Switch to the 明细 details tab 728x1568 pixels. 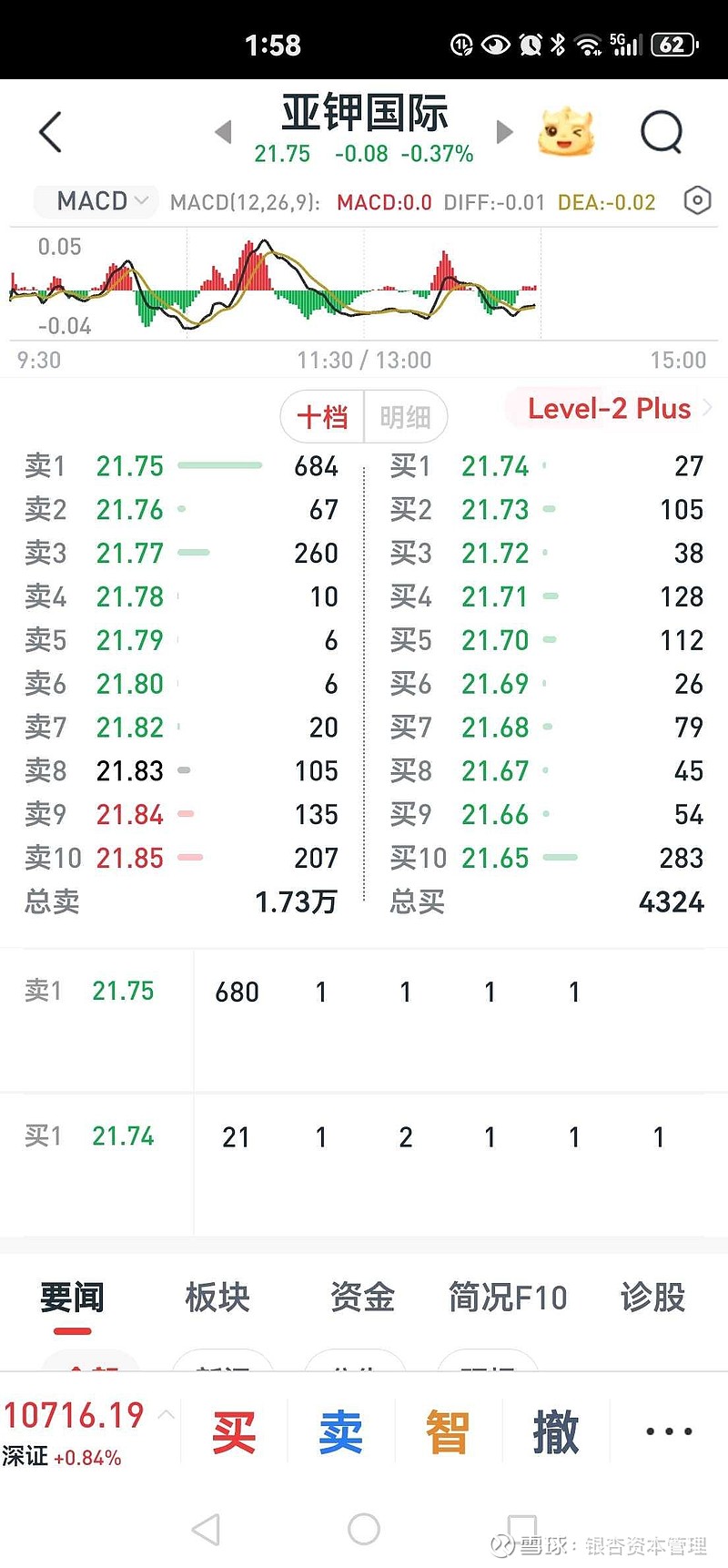405,417
